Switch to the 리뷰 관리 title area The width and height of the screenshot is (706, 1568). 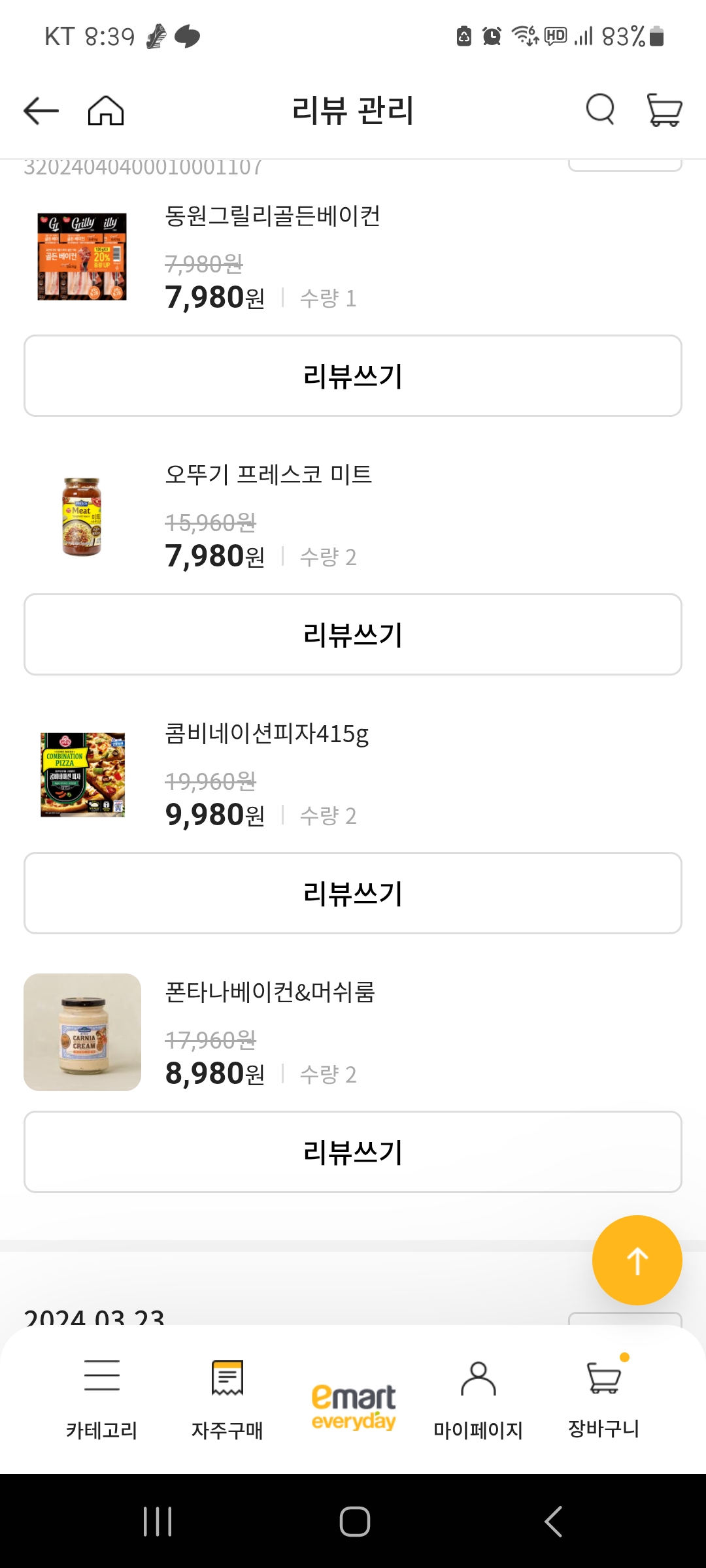point(353,110)
